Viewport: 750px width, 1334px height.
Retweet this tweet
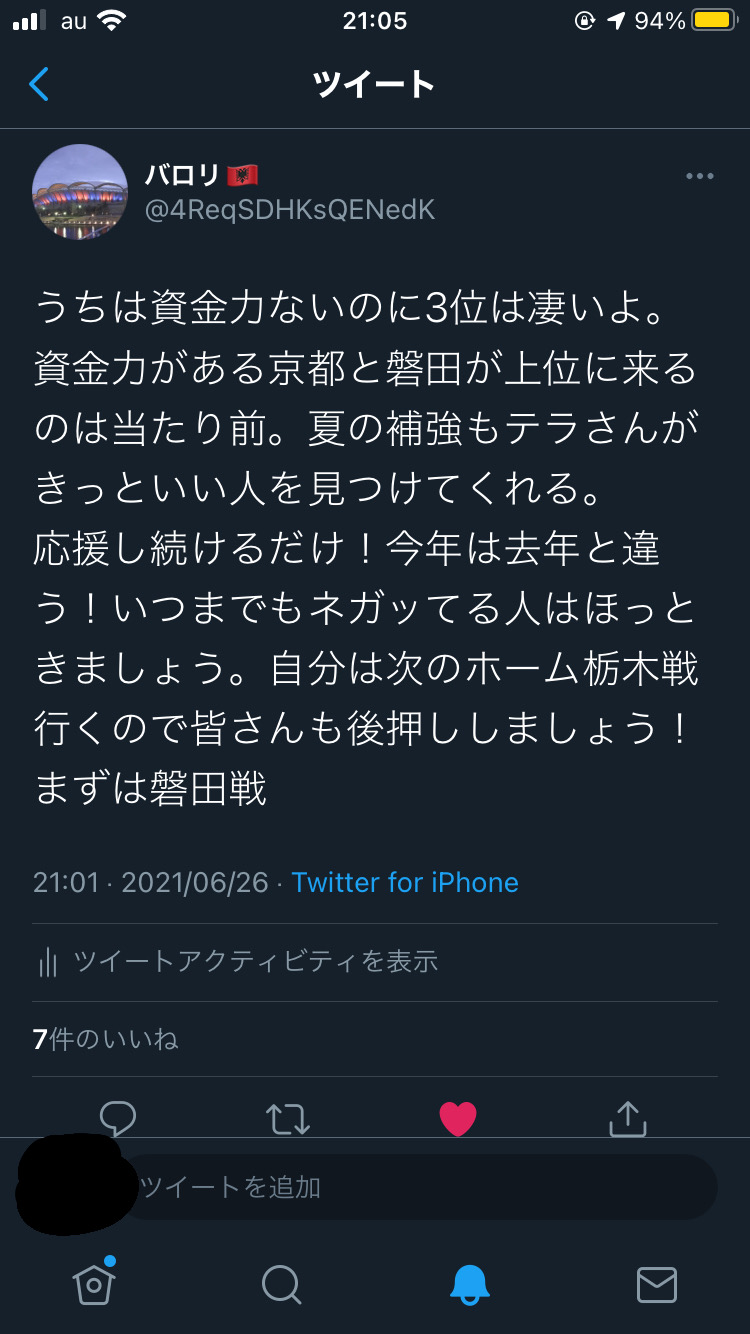tap(288, 1118)
